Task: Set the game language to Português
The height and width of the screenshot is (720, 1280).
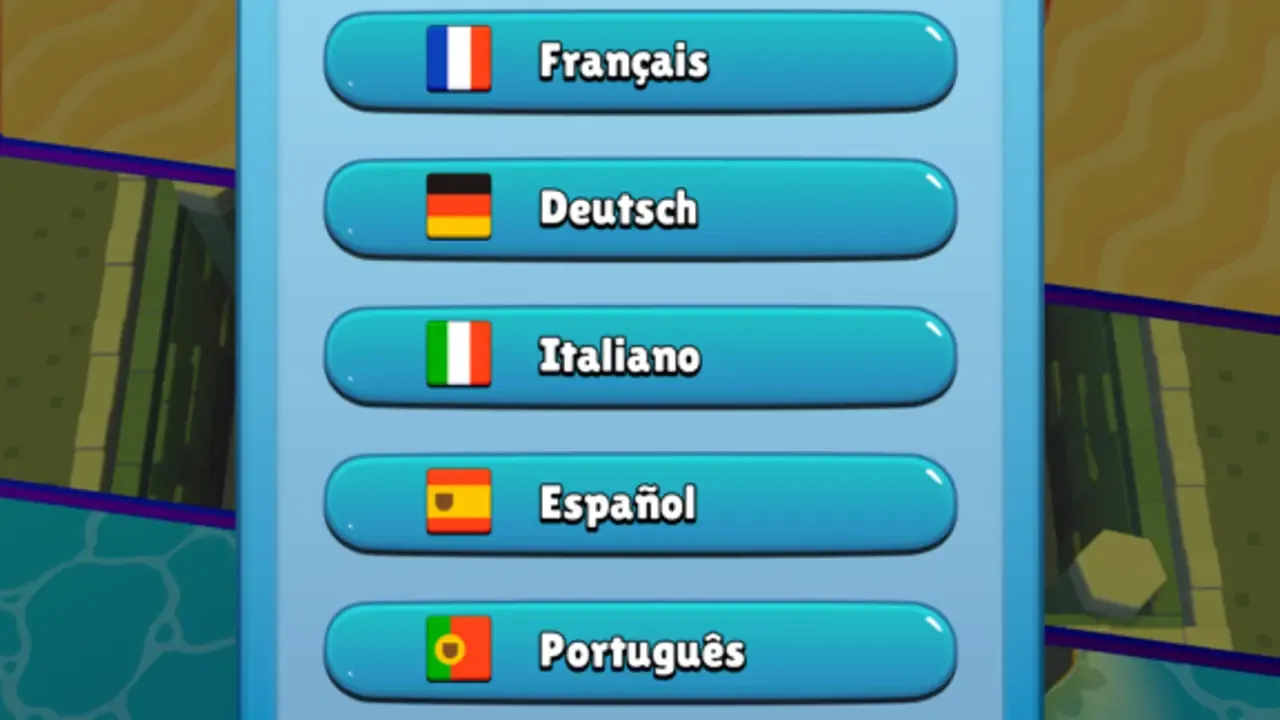Action: pos(640,650)
